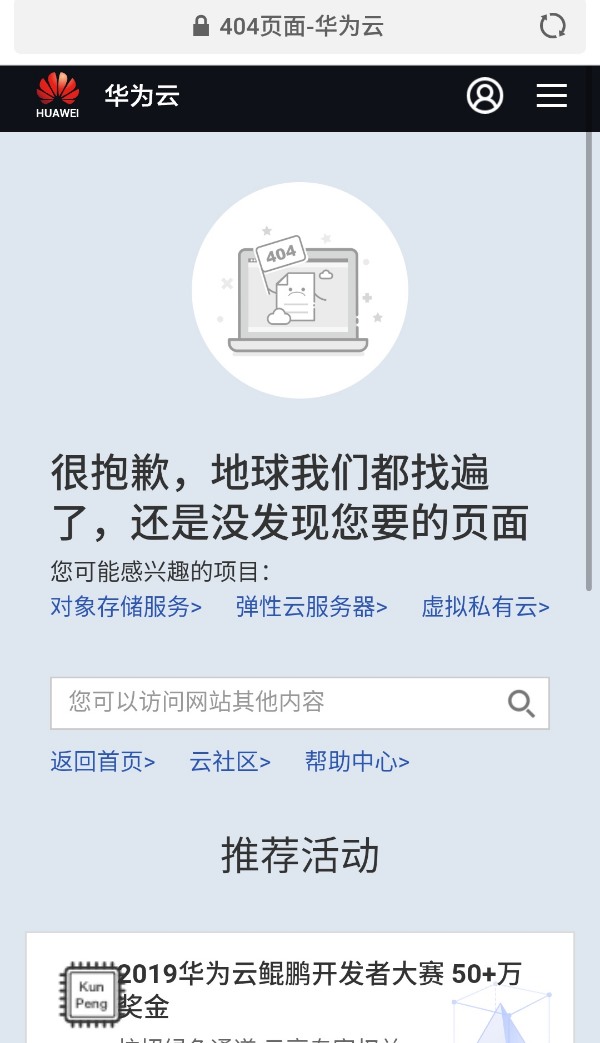600x1043 pixels.
Task: Open the 弹性云服务器 link
Action: click(x=311, y=607)
